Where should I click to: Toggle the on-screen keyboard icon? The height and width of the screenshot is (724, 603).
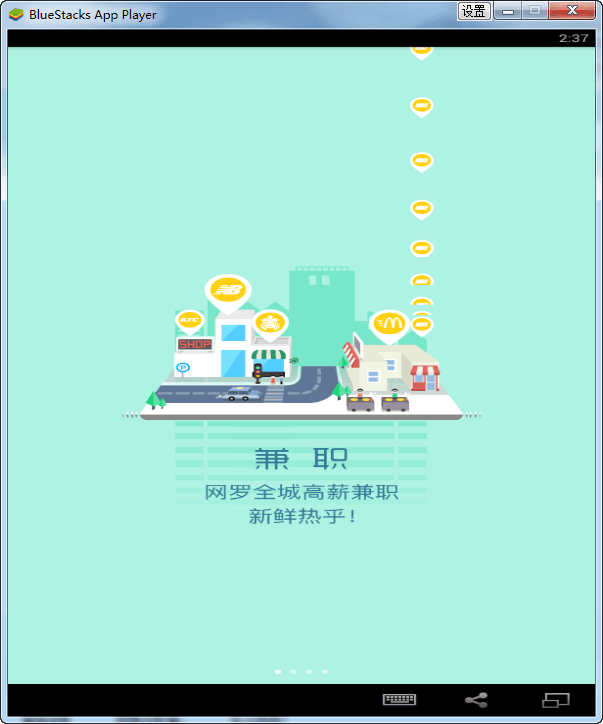click(x=399, y=700)
